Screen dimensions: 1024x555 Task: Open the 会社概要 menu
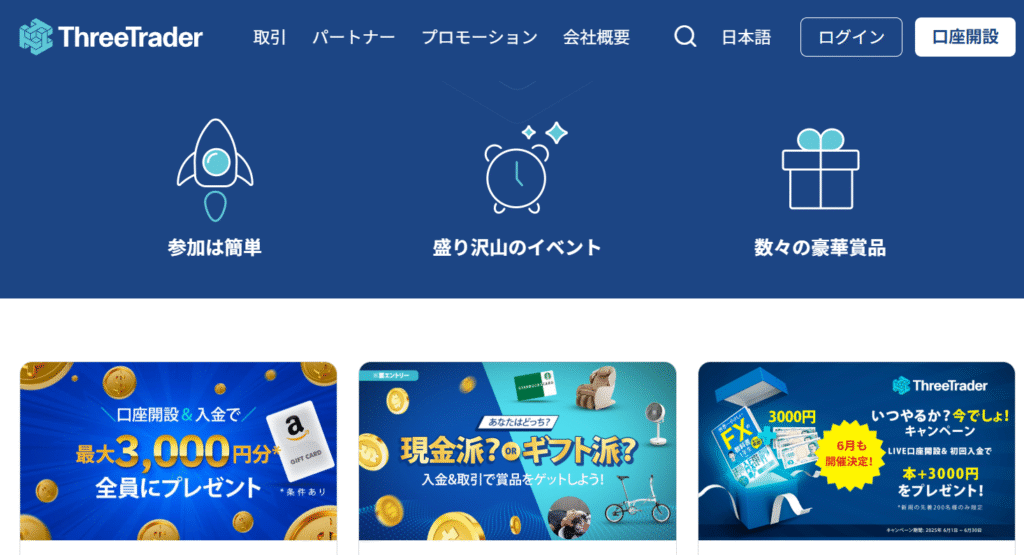(x=596, y=37)
